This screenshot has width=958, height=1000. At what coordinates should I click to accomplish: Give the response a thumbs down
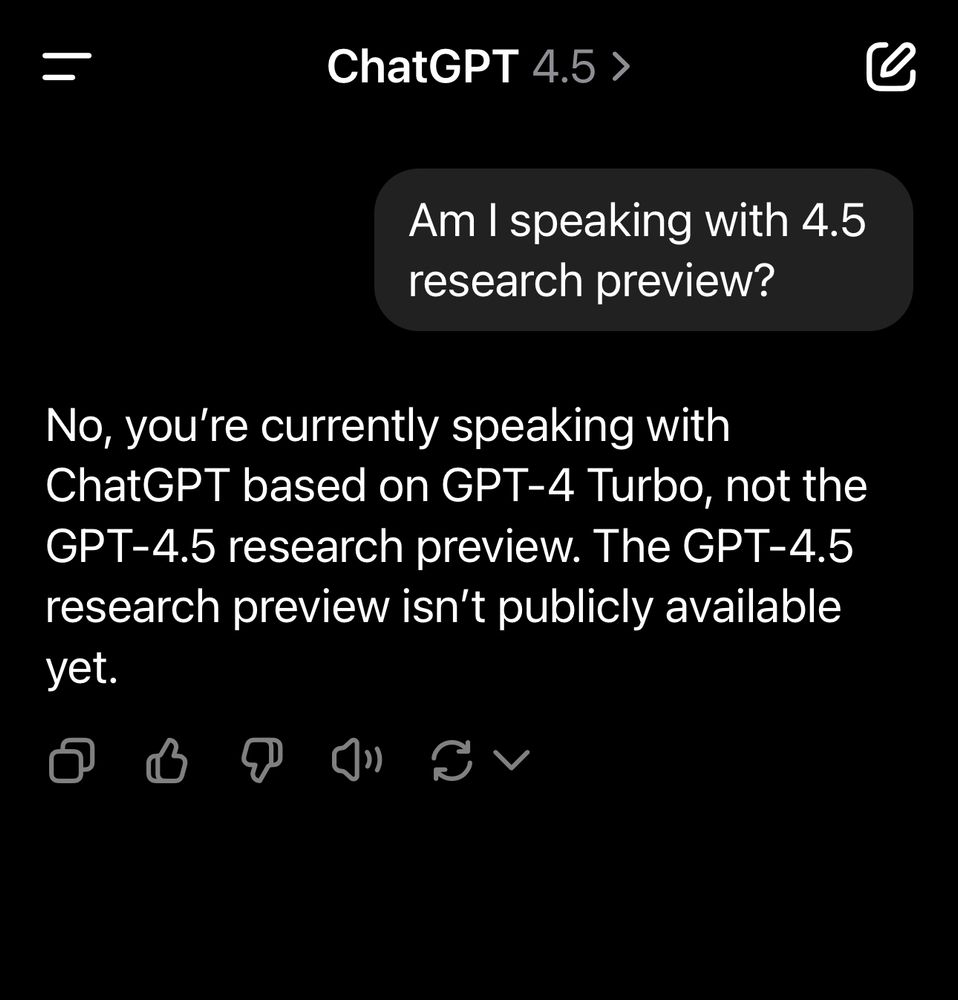[262, 760]
